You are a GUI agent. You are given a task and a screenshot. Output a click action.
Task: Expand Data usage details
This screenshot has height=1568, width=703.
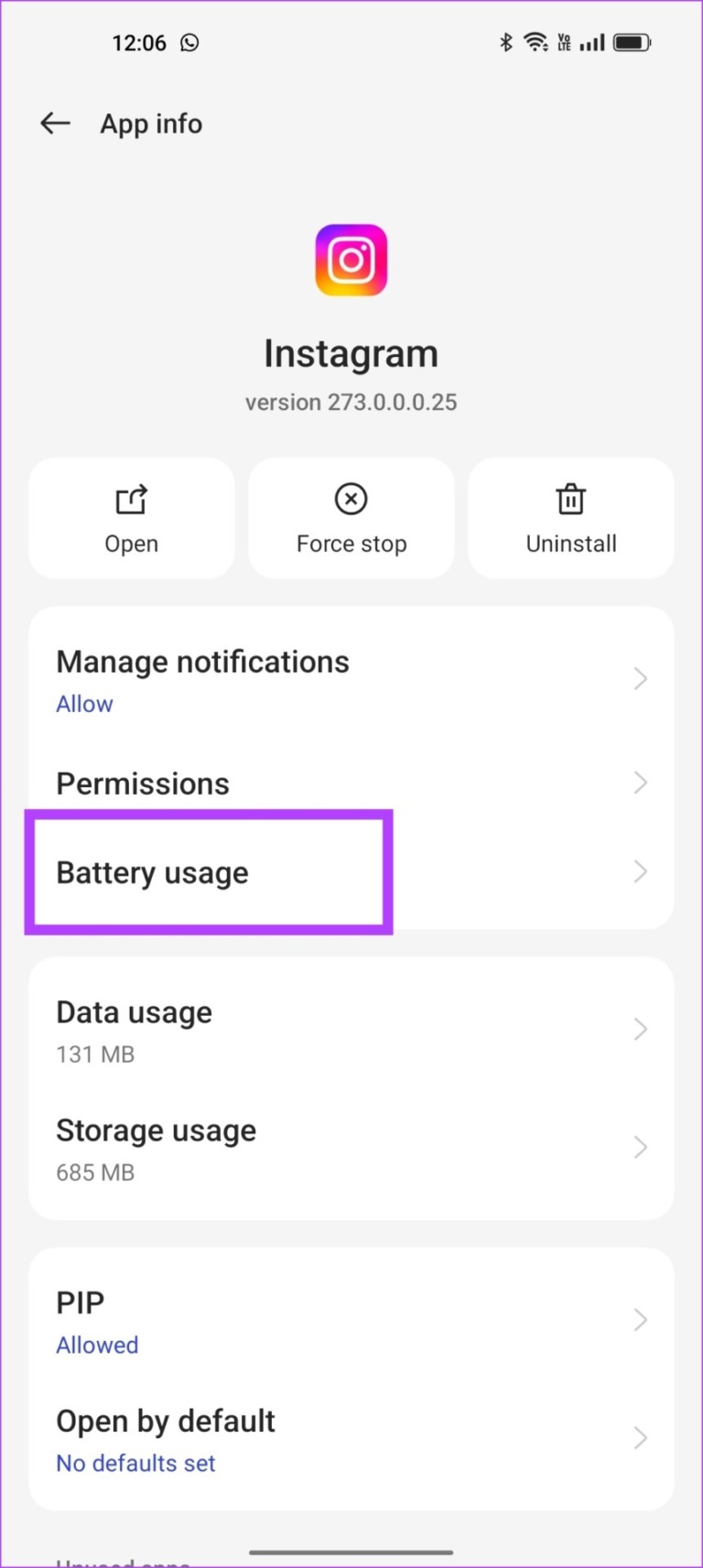pyautogui.click(x=640, y=1029)
